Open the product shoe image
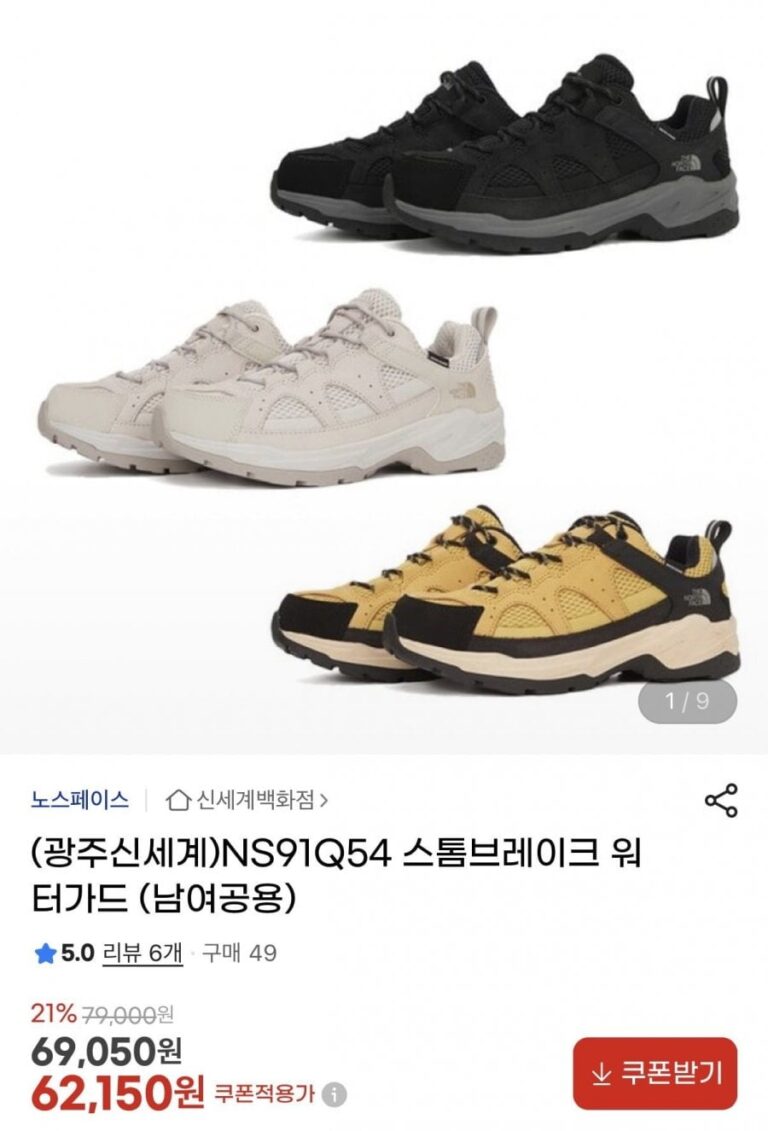Image resolution: width=768 pixels, height=1131 pixels. (384, 380)
